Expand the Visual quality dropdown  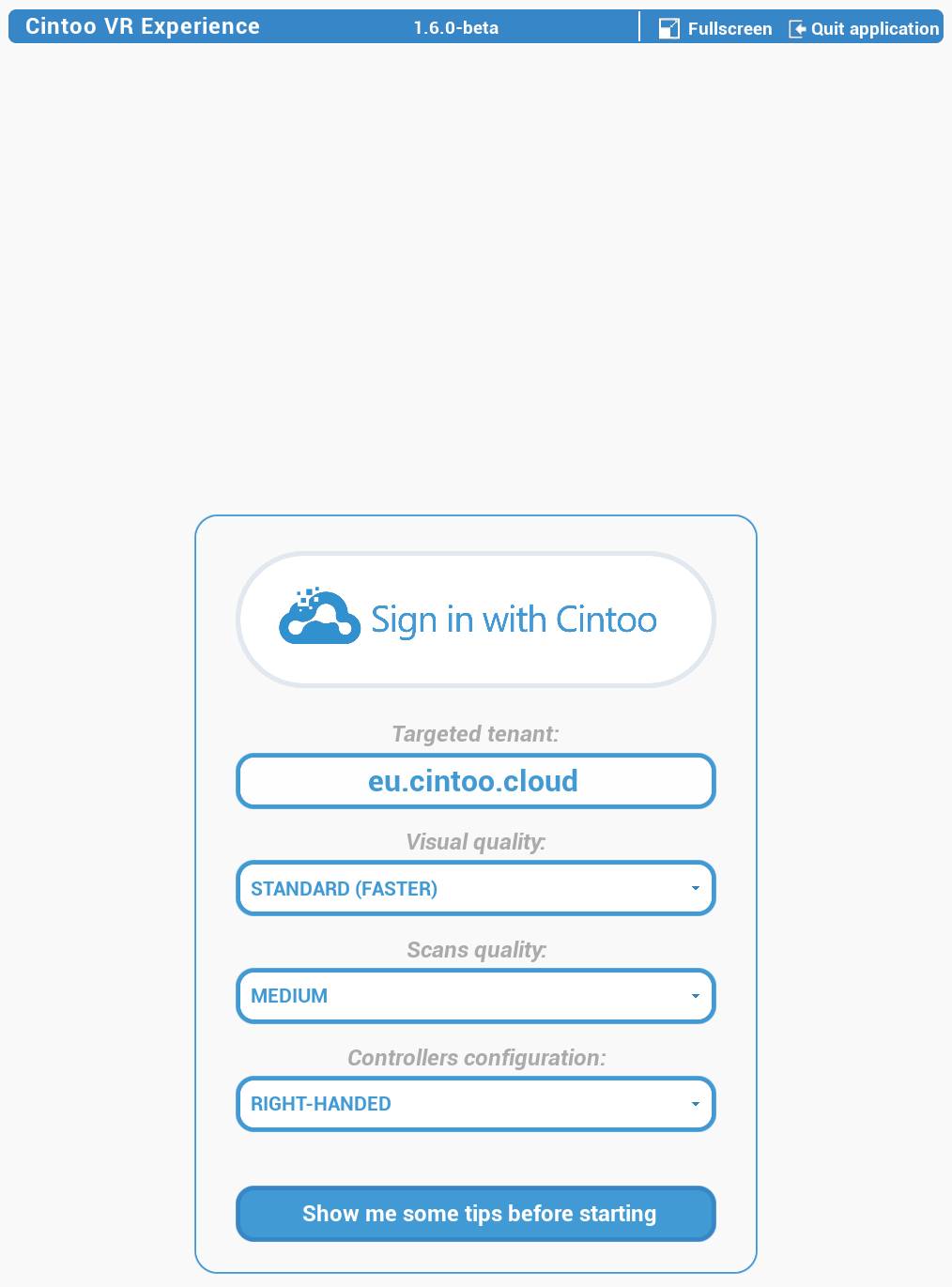[476, 888]
